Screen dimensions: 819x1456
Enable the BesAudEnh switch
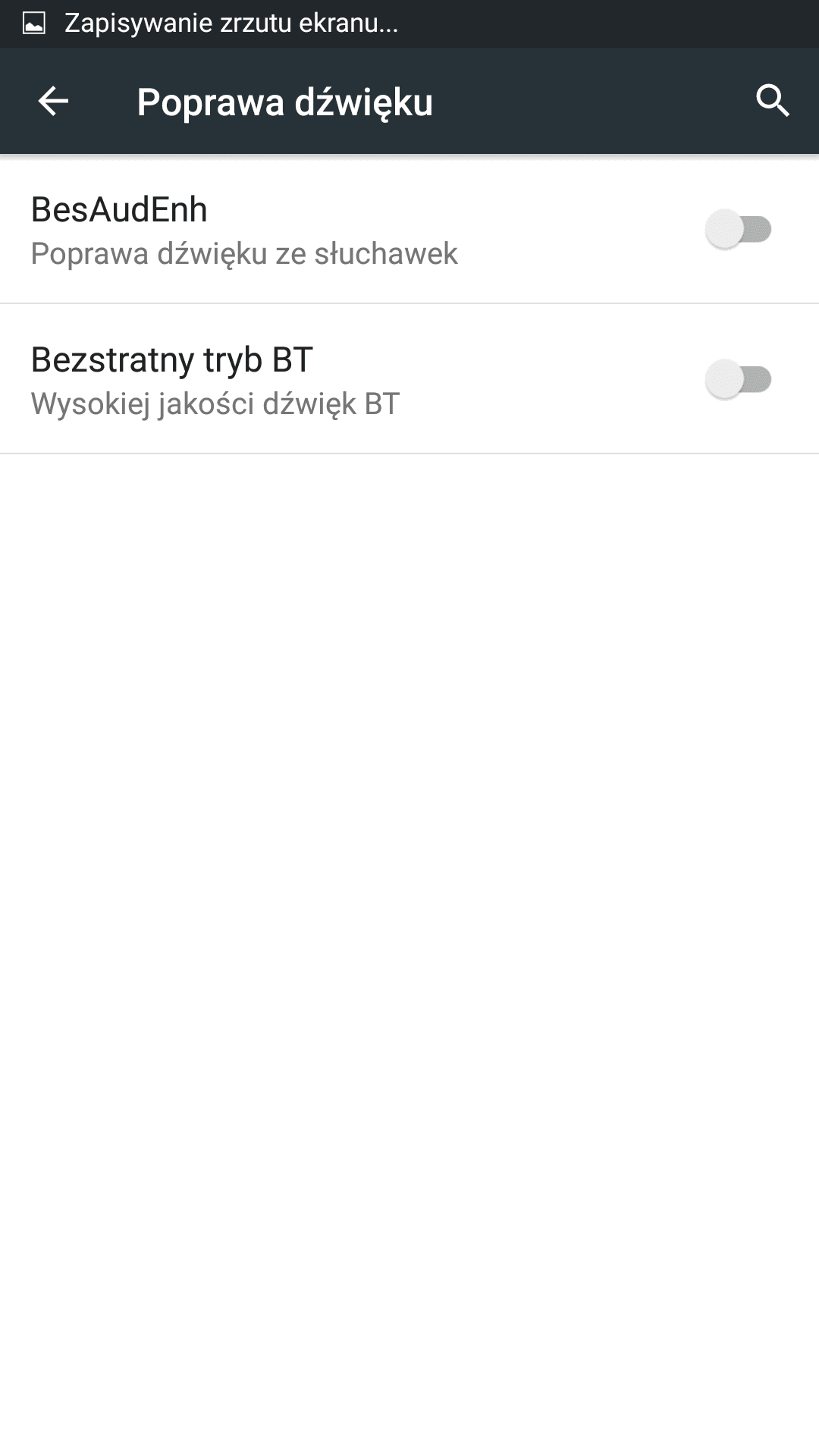coord(738,229)
